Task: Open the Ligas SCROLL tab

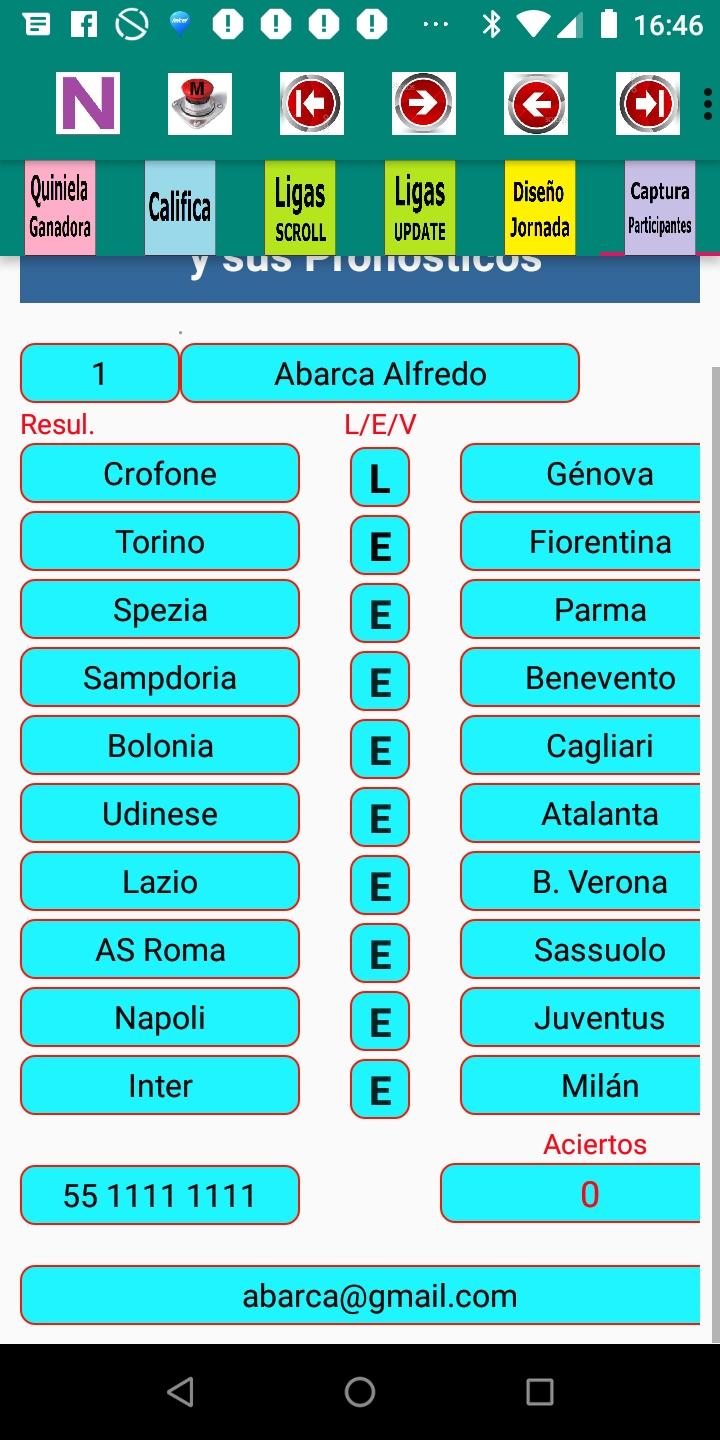Action: tap(300, 208)
